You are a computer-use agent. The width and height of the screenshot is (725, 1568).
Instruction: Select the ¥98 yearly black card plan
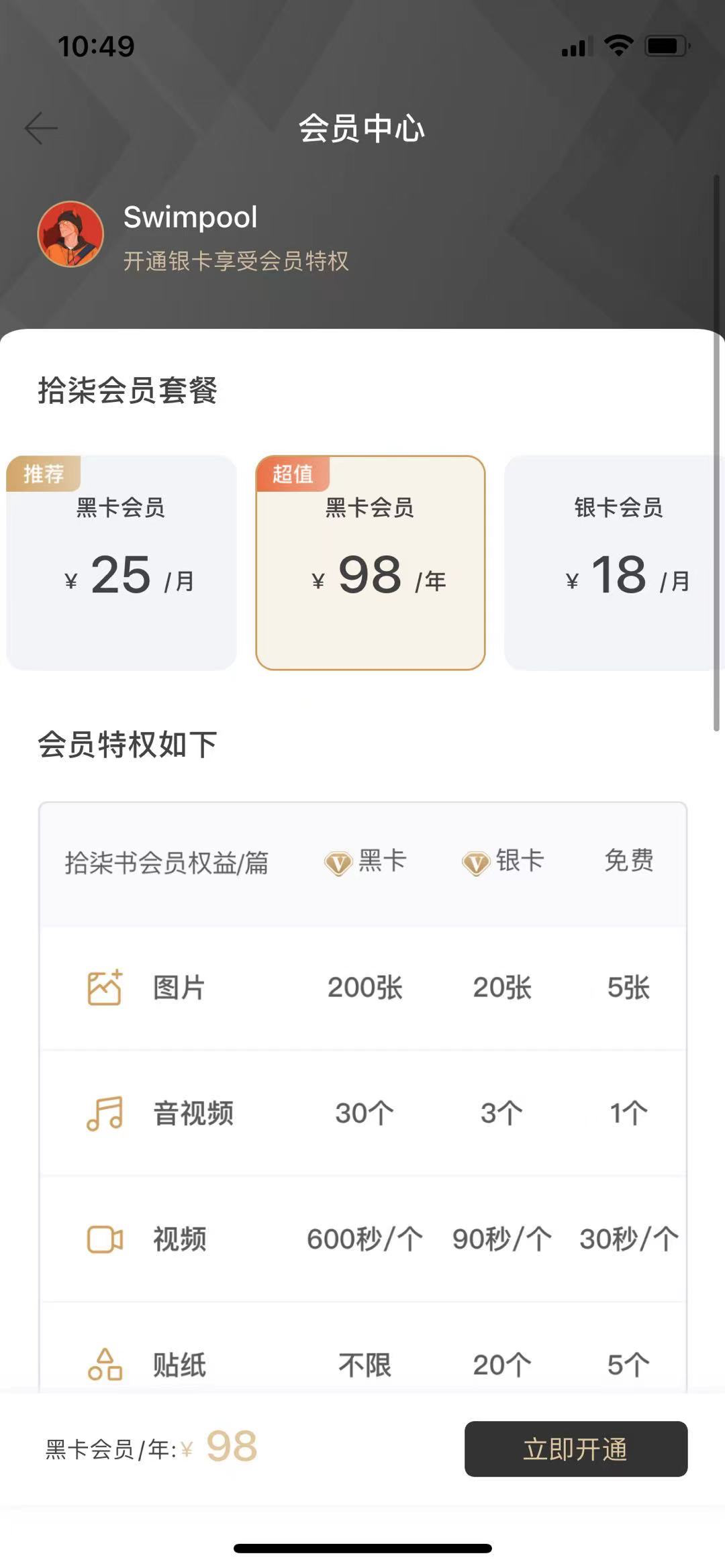pos(371,563)
